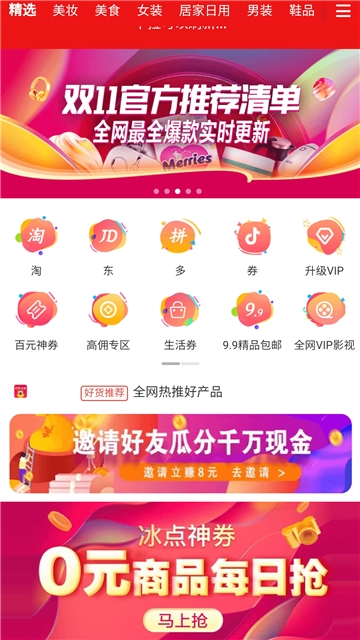Select the 女装 category tab

[150, 11]
